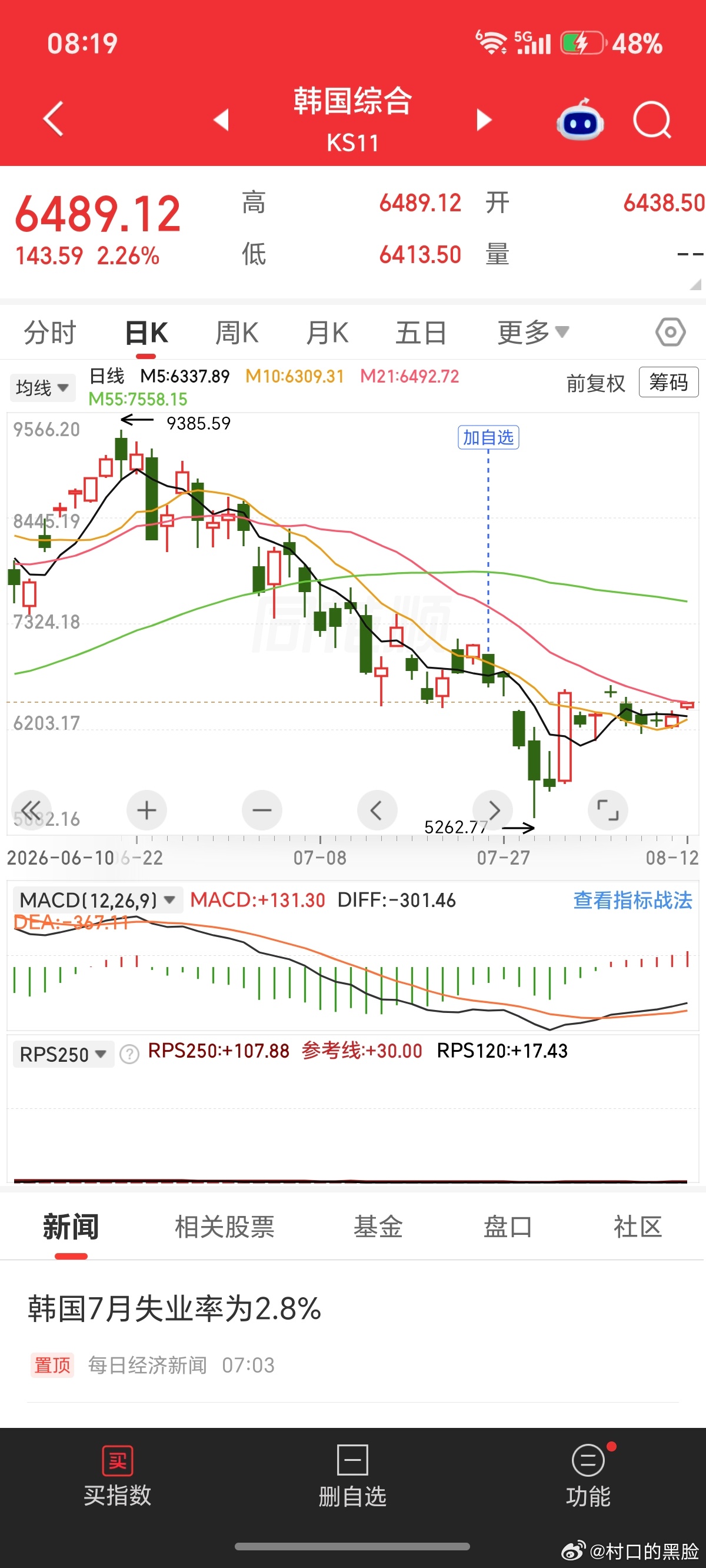This screenshot has width=706, height=1568.
Task: Expand the 更多 chart period dropdown
Action: [533, 333]
